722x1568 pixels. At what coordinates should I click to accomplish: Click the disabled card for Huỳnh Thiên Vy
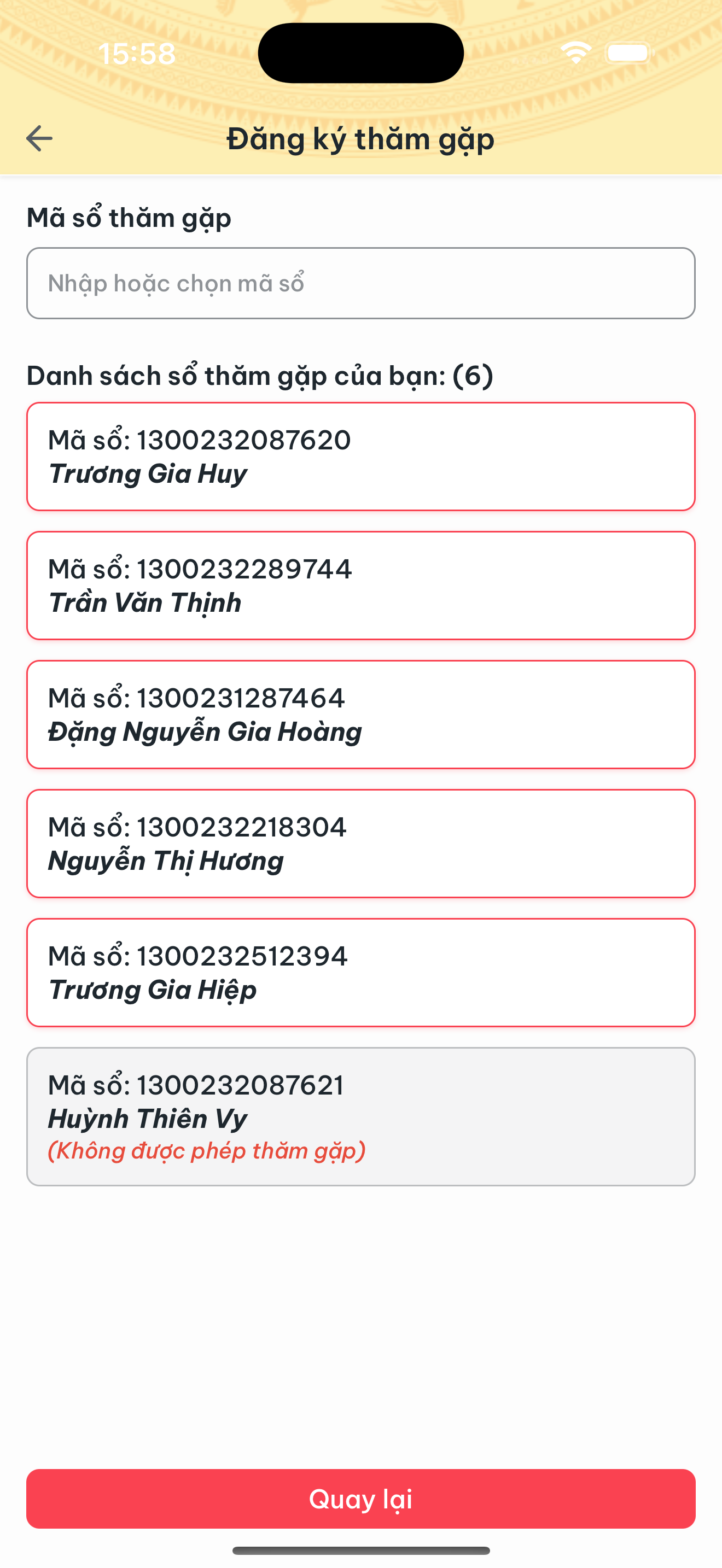(x=361, y=1117)
